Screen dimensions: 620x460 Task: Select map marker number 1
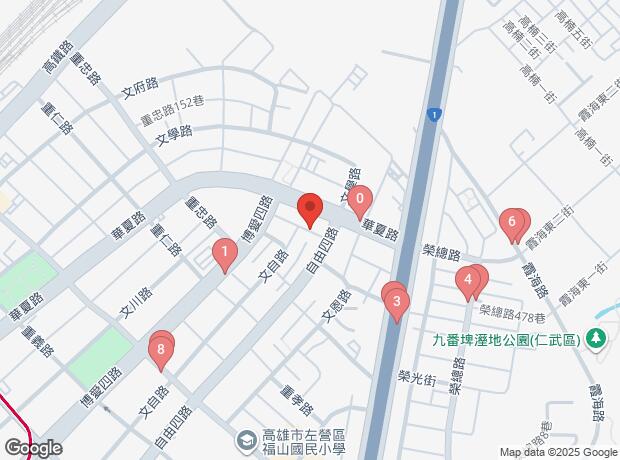tap(226, 254)
